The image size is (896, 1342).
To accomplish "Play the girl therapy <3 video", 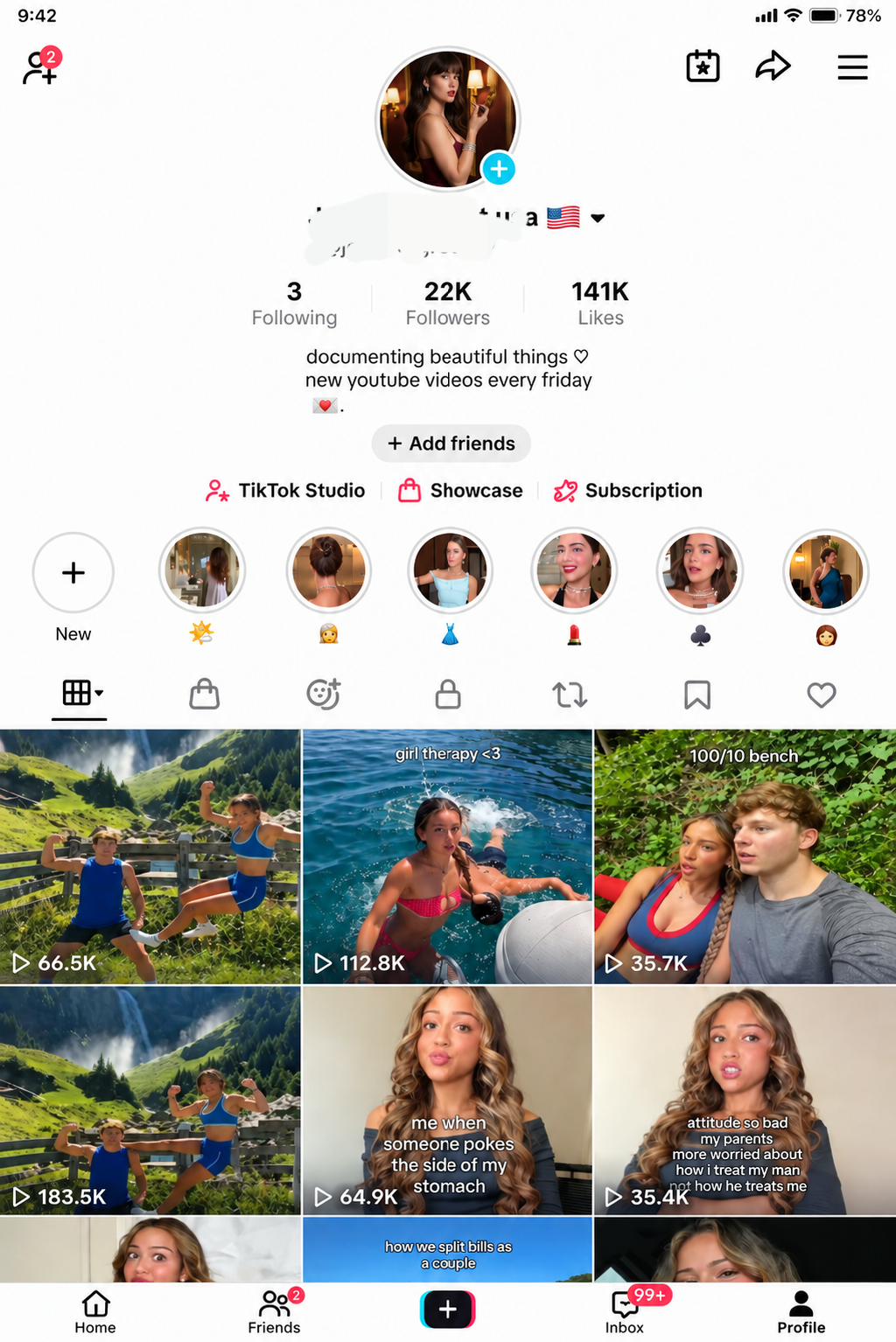I will coord(447,856).
